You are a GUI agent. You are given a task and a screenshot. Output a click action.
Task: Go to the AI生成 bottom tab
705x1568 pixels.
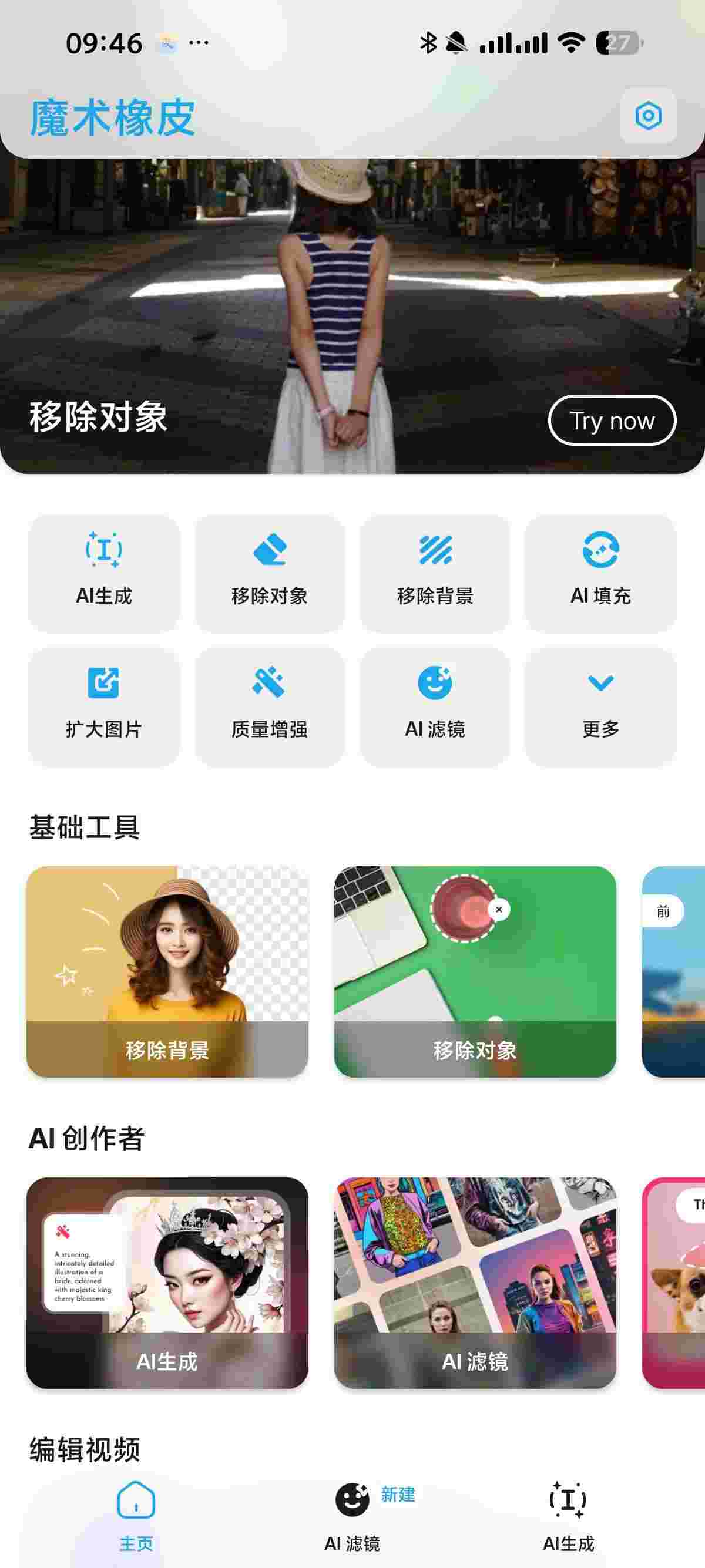coord(568,1516)
